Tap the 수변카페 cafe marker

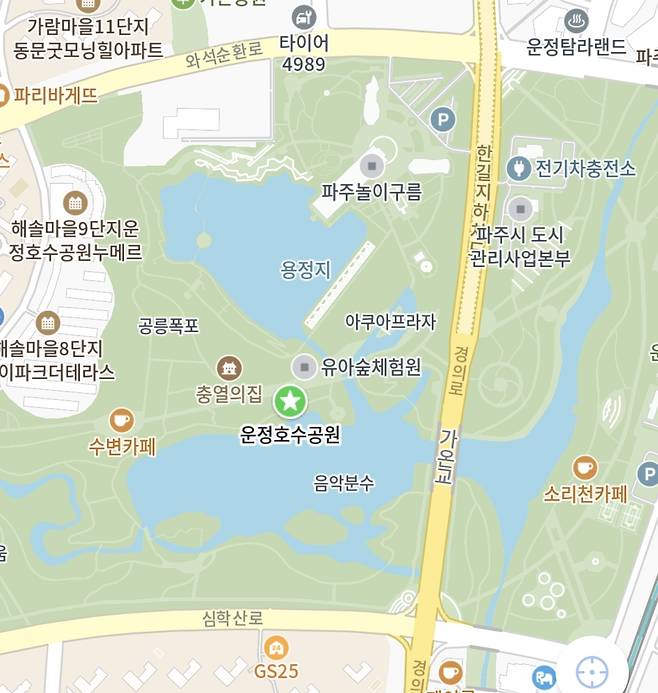coord(122,420)
